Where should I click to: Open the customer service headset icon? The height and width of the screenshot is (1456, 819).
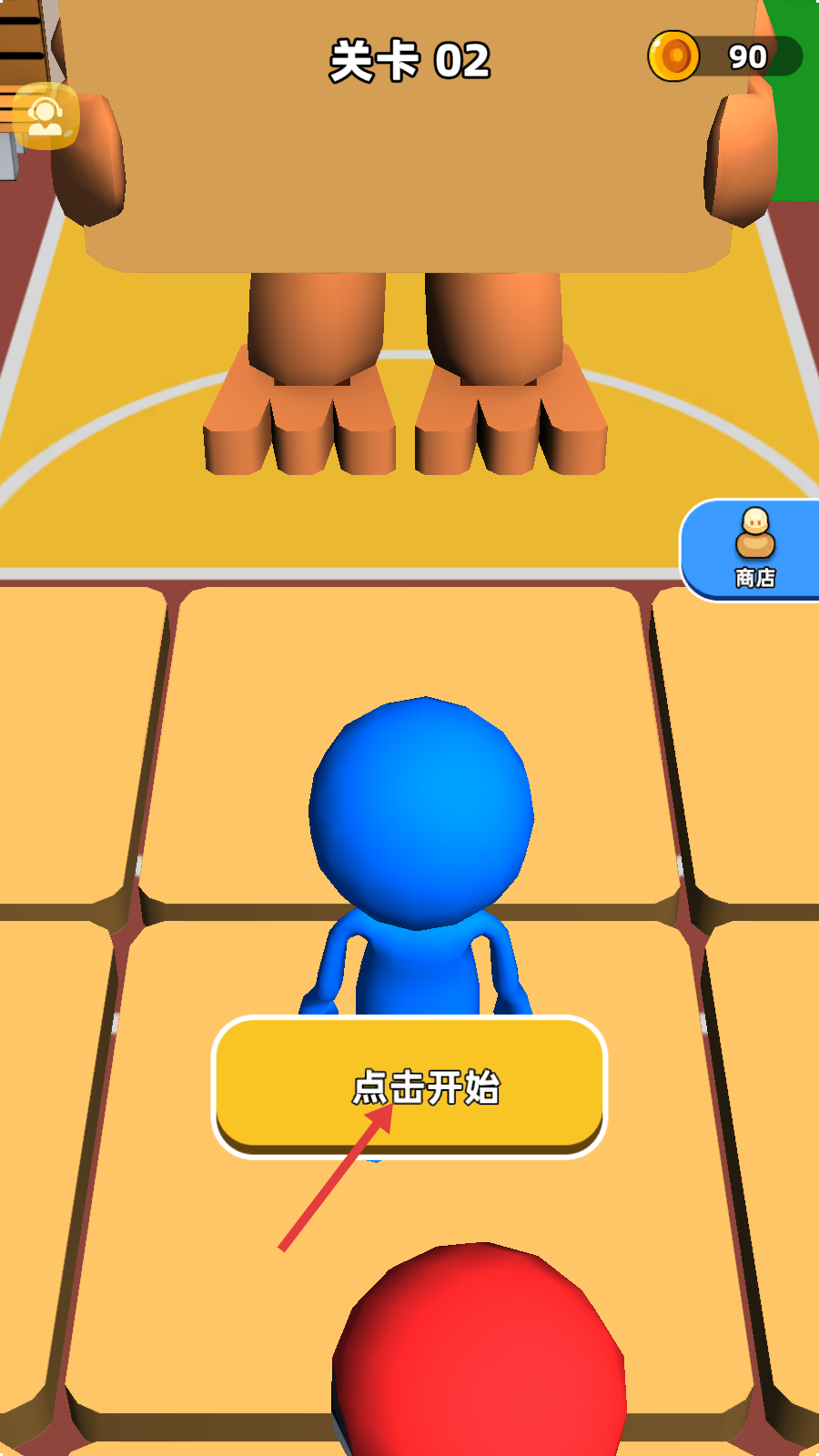pos(45,116)
